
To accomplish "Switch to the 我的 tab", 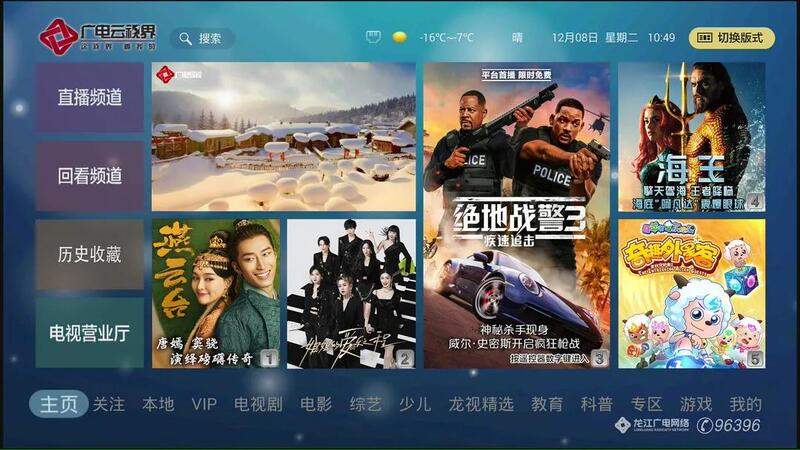I will 745,404.
